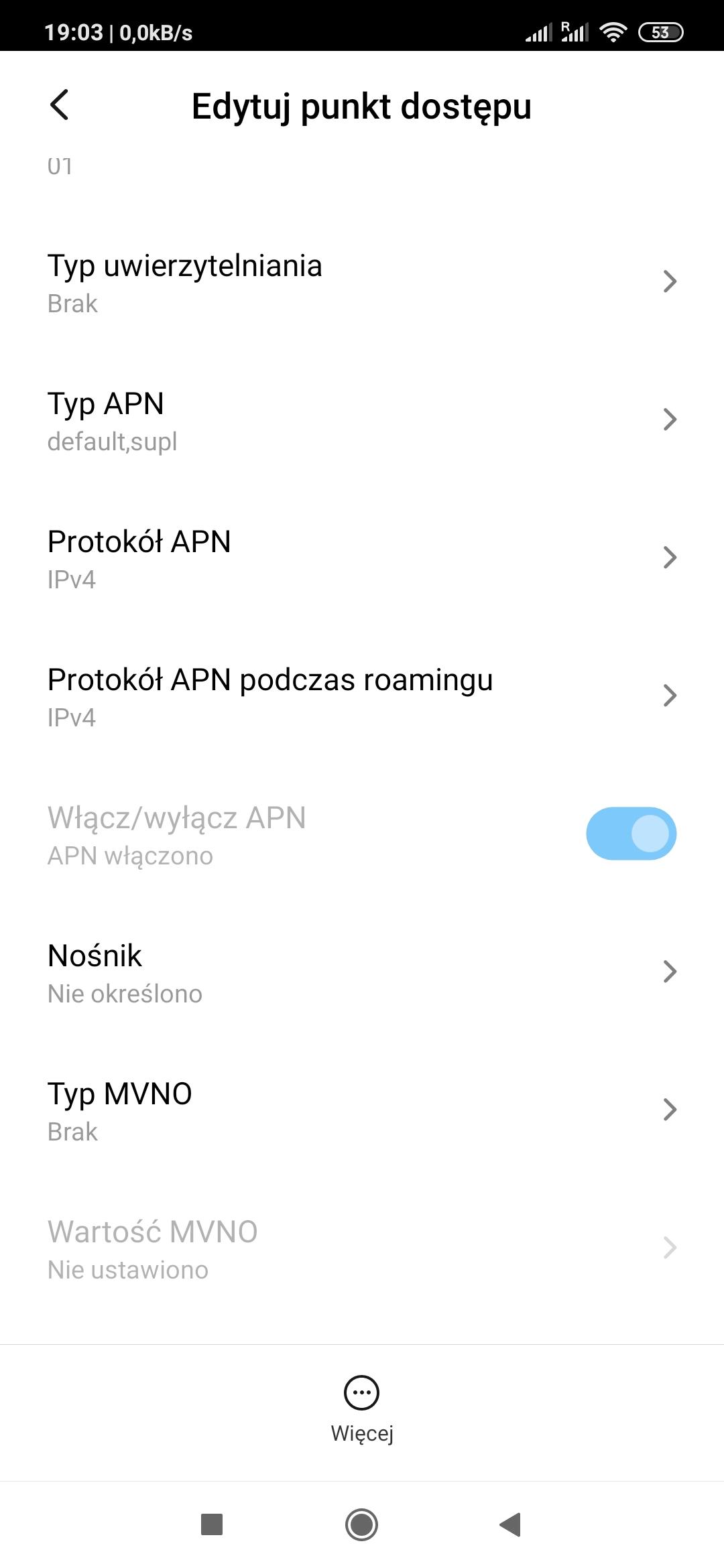Choose Typ MVNO setting
724x1568 pixels.
tap(362, 1111)
